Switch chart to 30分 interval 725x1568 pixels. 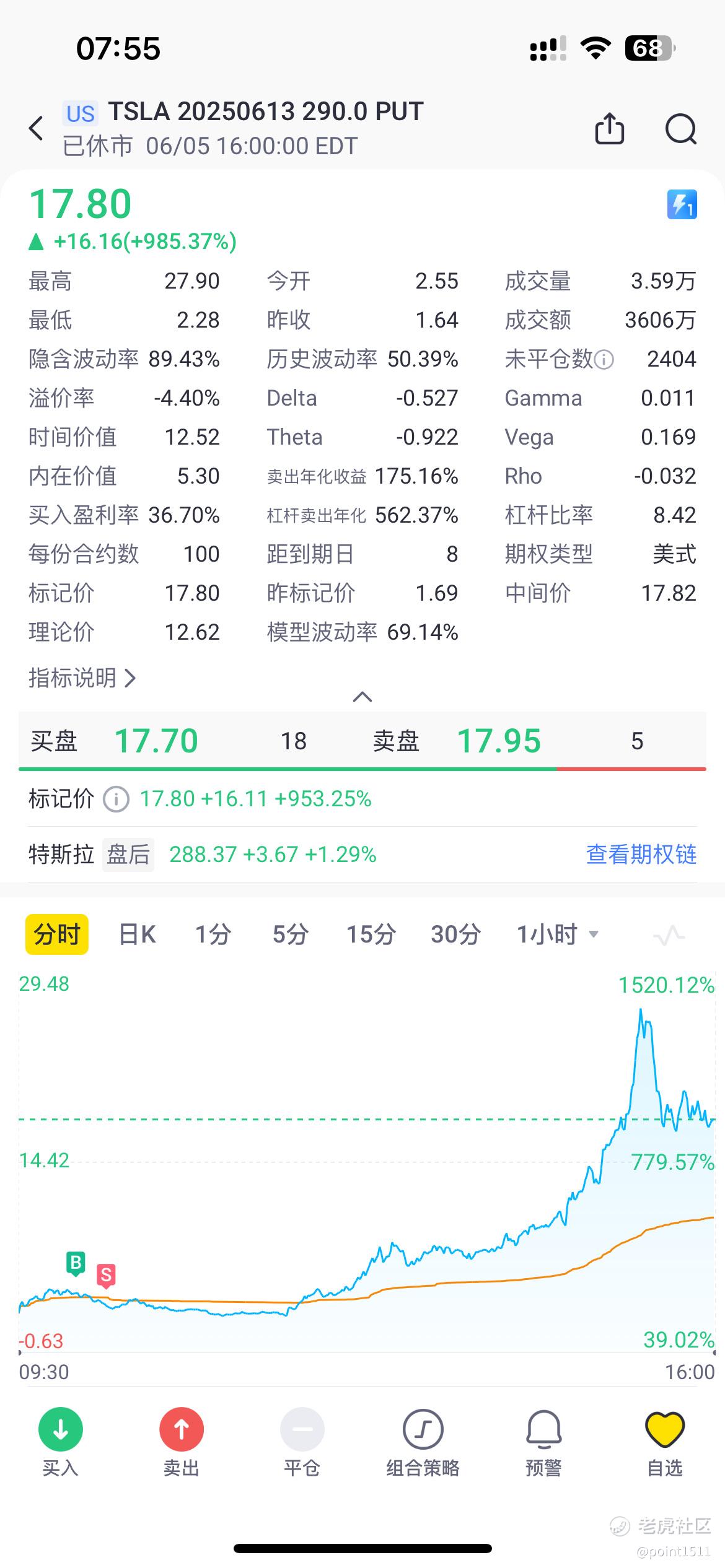coord(456,934)
